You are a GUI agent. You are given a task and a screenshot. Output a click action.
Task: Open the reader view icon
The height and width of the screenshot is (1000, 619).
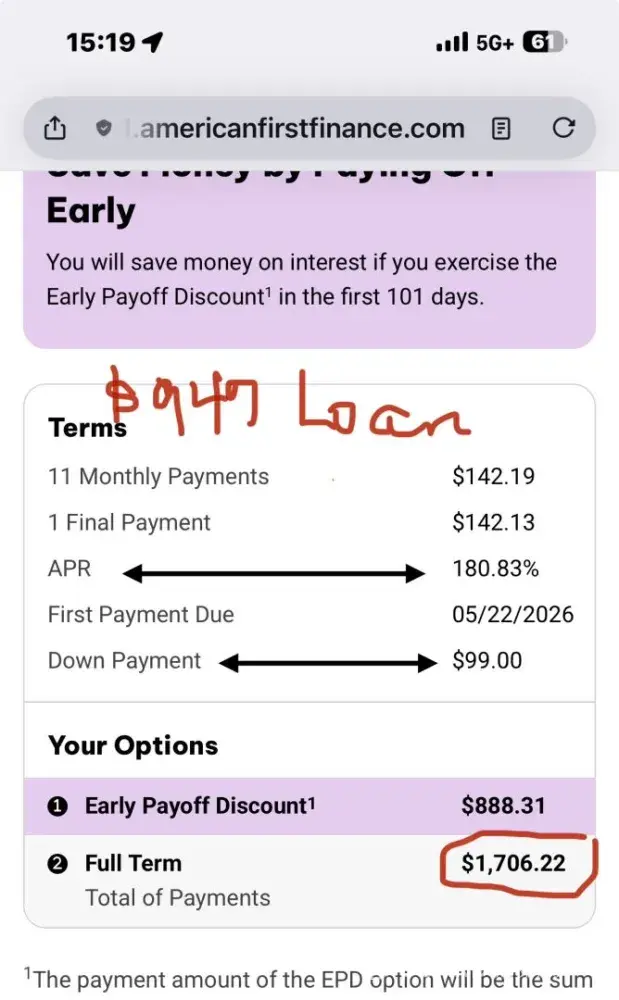coord(502,129)
